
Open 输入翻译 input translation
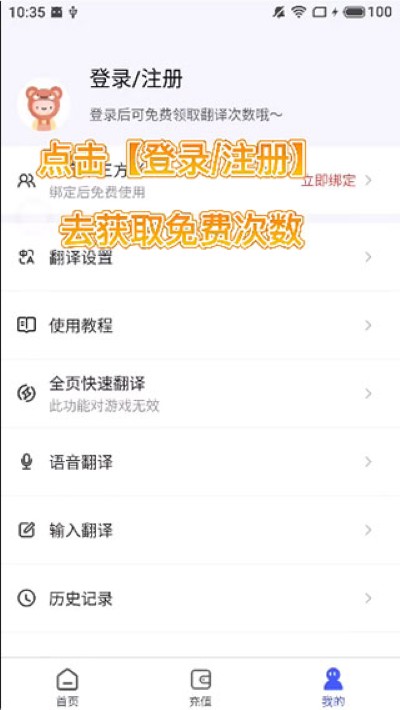coord(200,530)
